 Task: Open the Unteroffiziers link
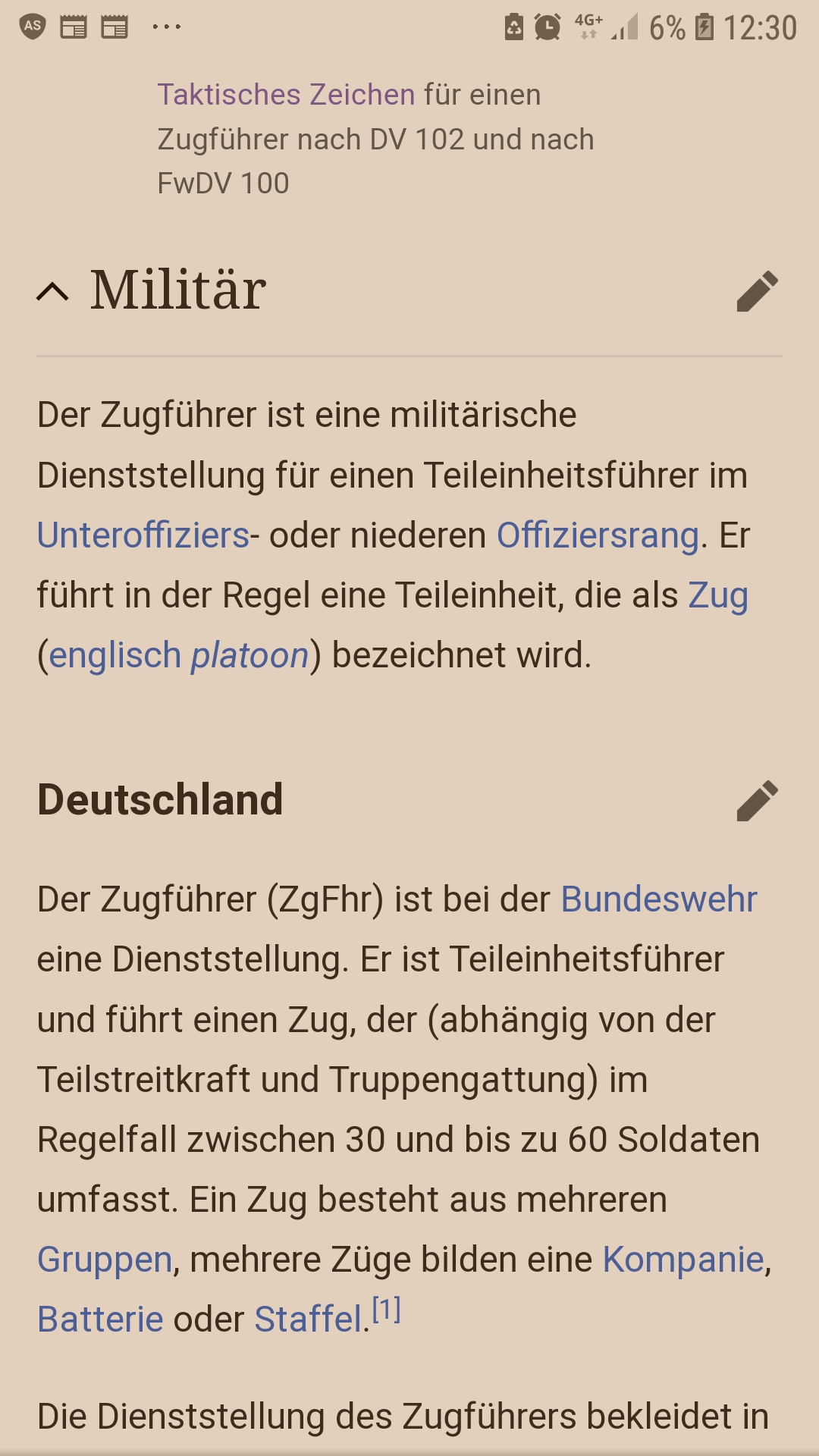tap(143, 535)
